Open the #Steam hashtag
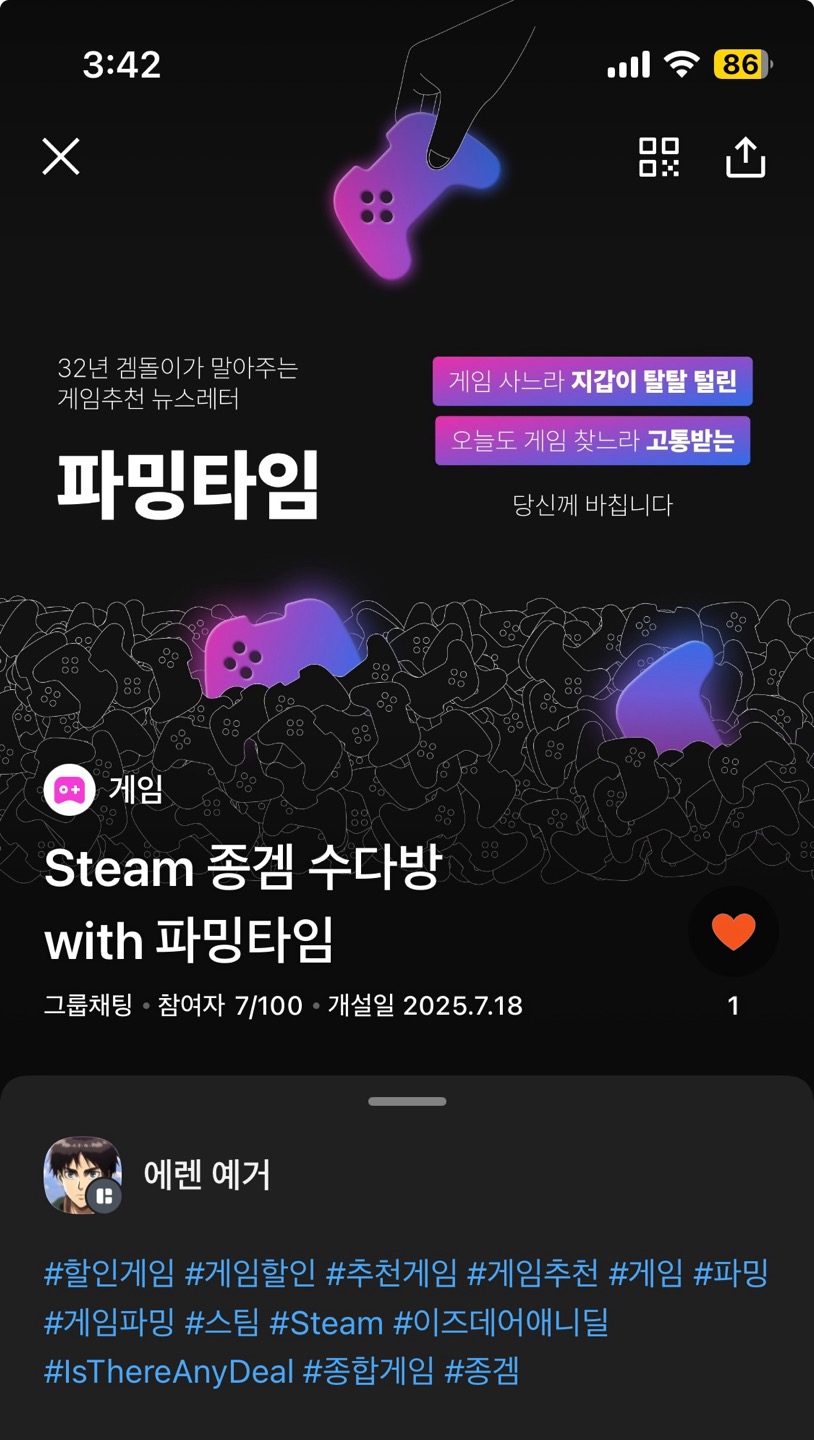The image size is (814, 1440). point(327,1323)
